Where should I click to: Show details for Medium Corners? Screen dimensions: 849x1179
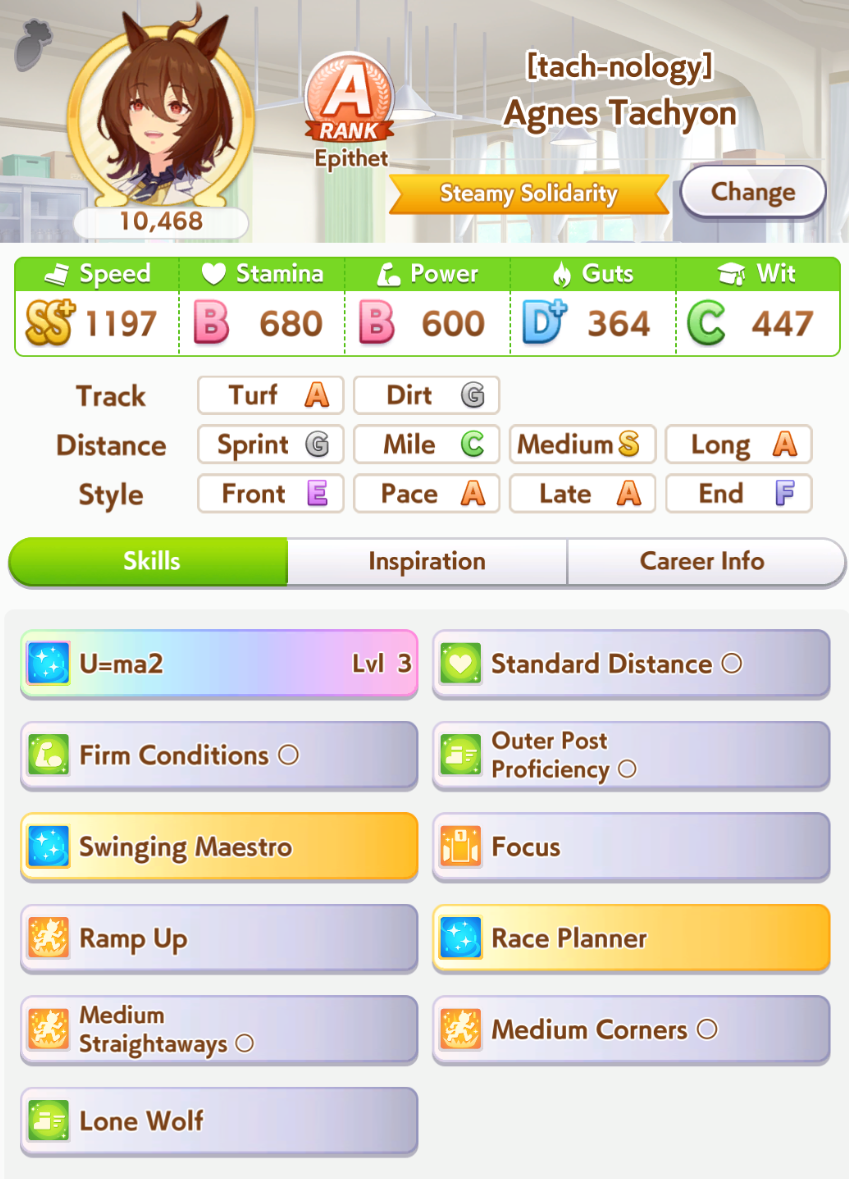631,1030
